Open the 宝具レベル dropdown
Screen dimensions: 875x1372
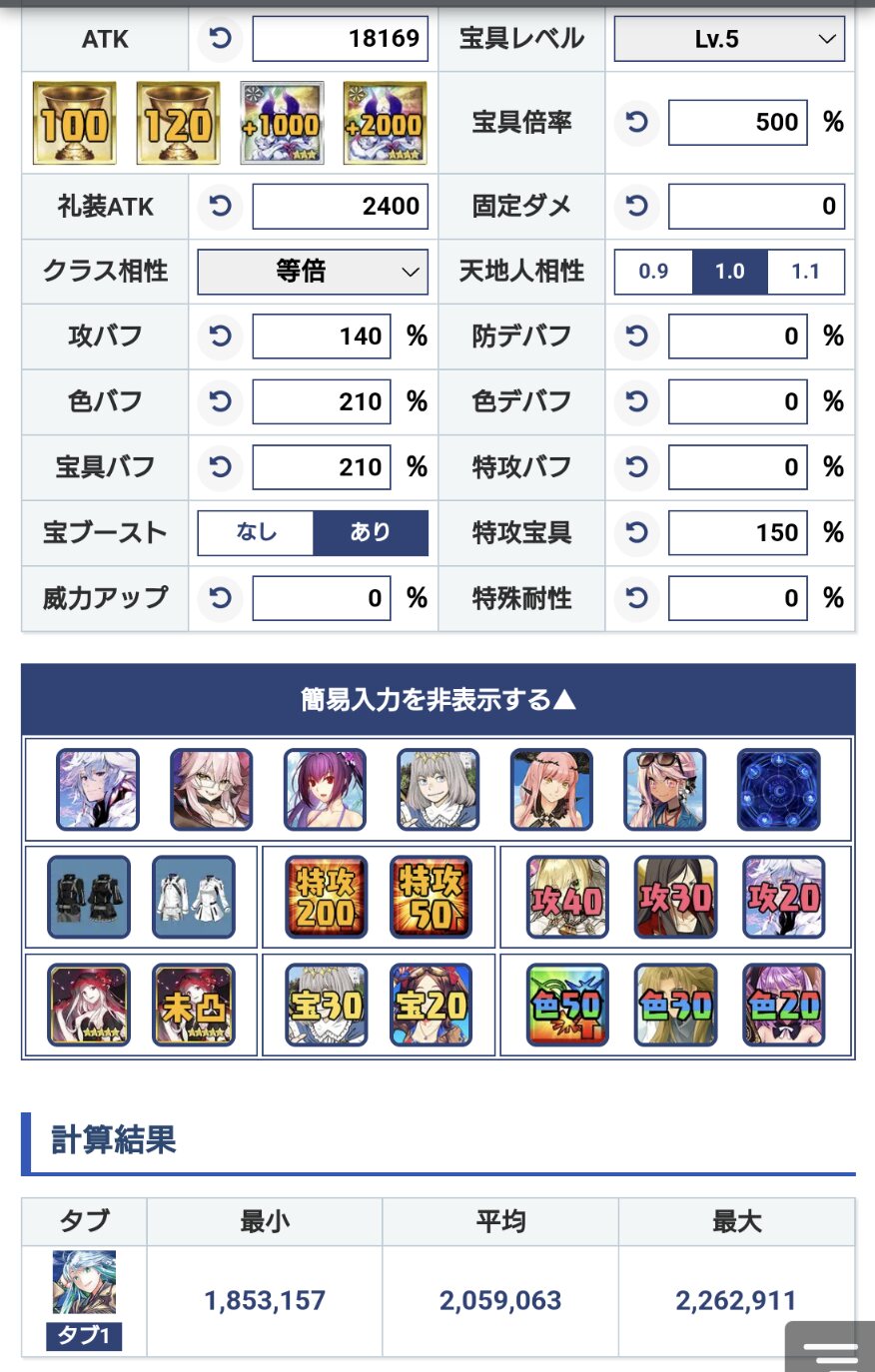pos(729,39)
